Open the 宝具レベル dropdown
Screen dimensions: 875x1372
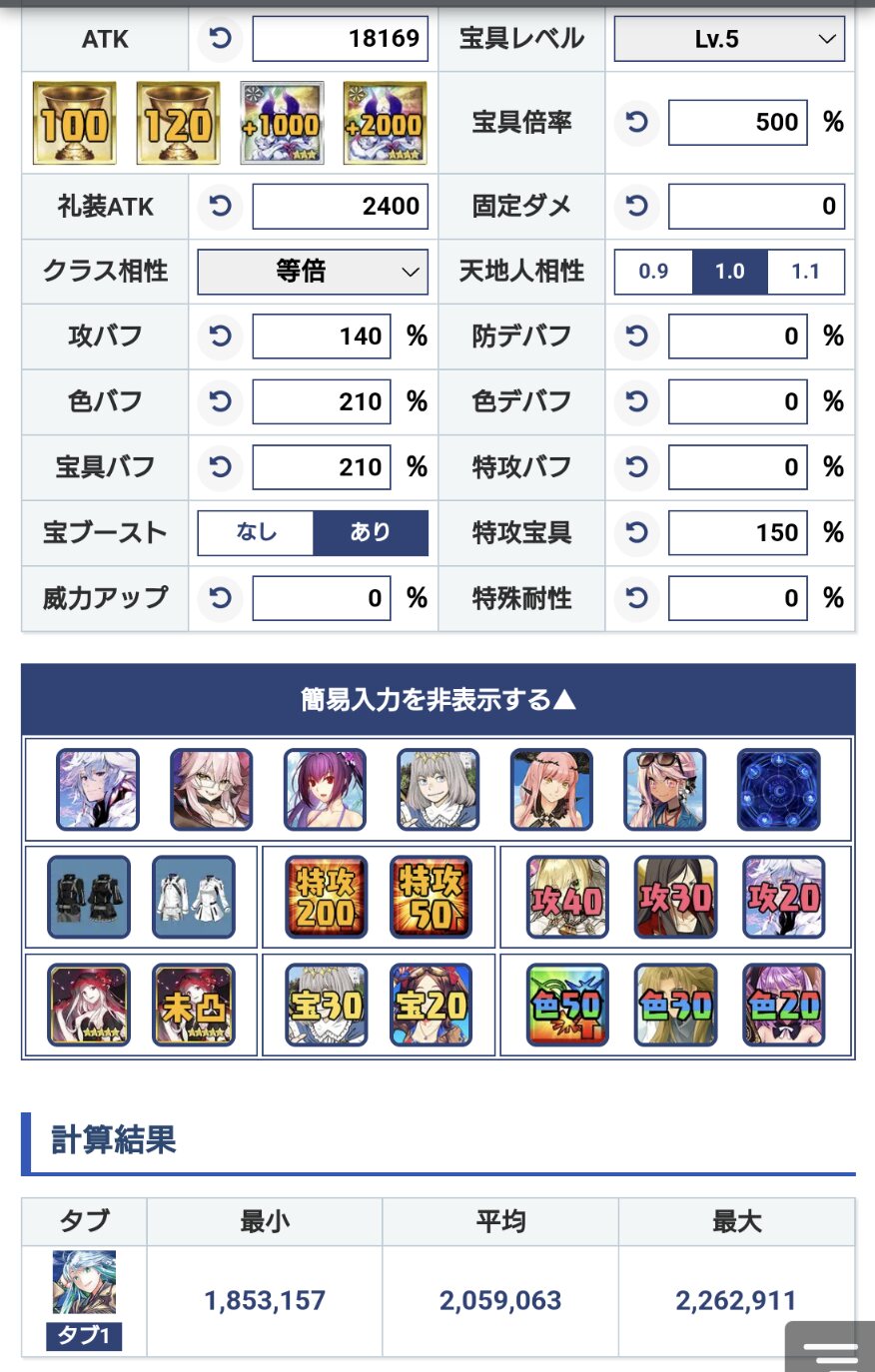pos(729,39)
